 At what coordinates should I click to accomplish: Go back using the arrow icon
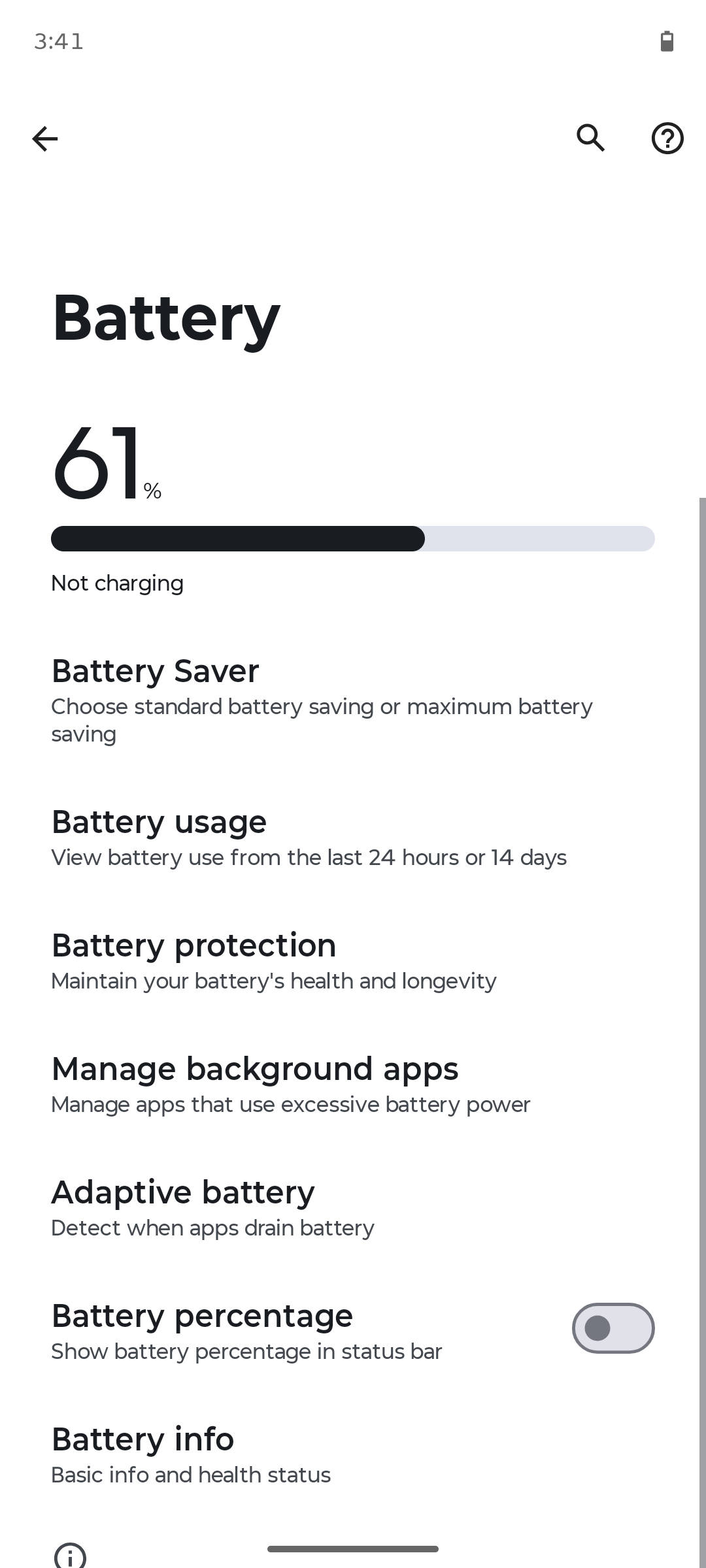(x=45, y=139)
